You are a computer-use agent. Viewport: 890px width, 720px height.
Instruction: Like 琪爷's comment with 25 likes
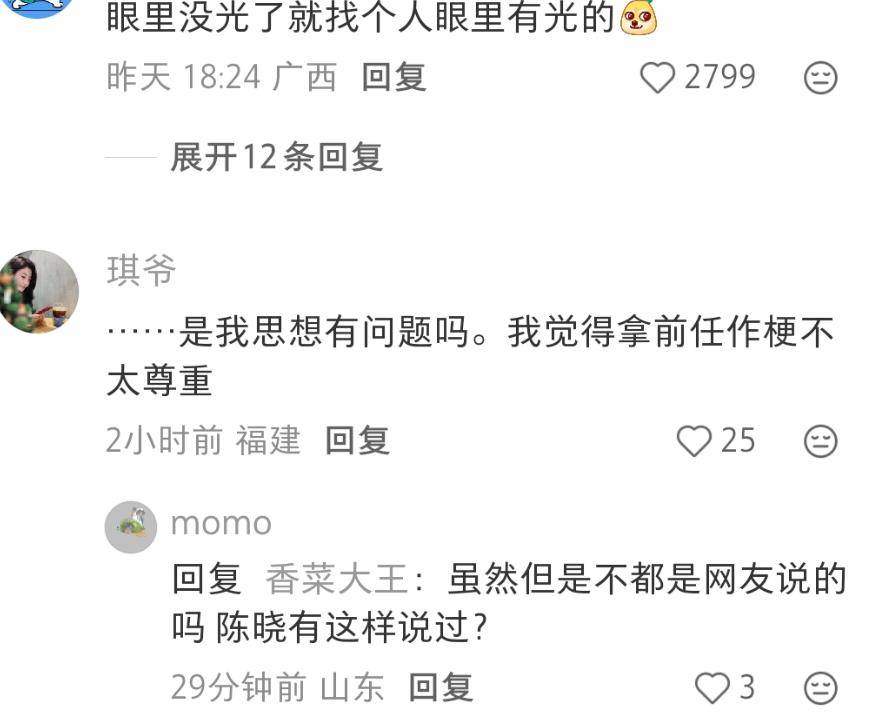click(x=694, y=440)
